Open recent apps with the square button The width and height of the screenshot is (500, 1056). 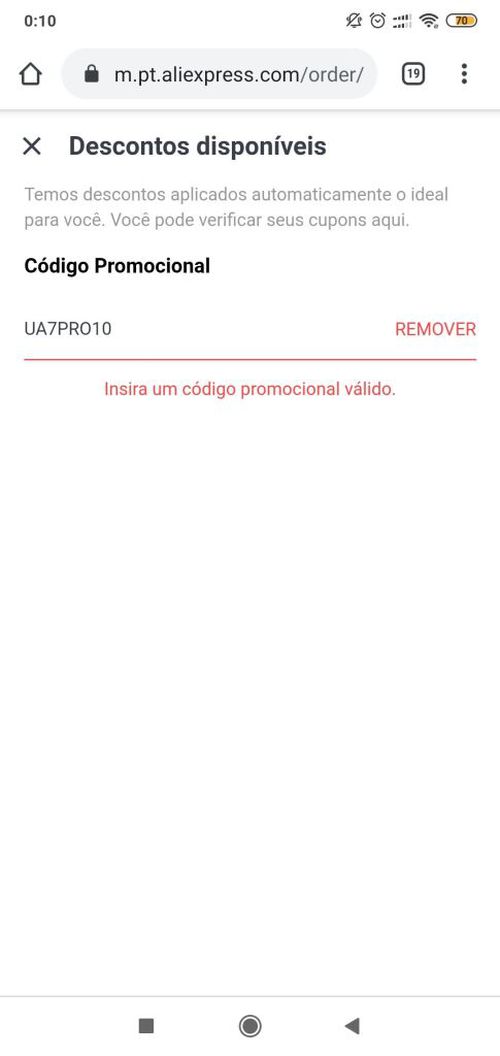tap(146, 1026)
